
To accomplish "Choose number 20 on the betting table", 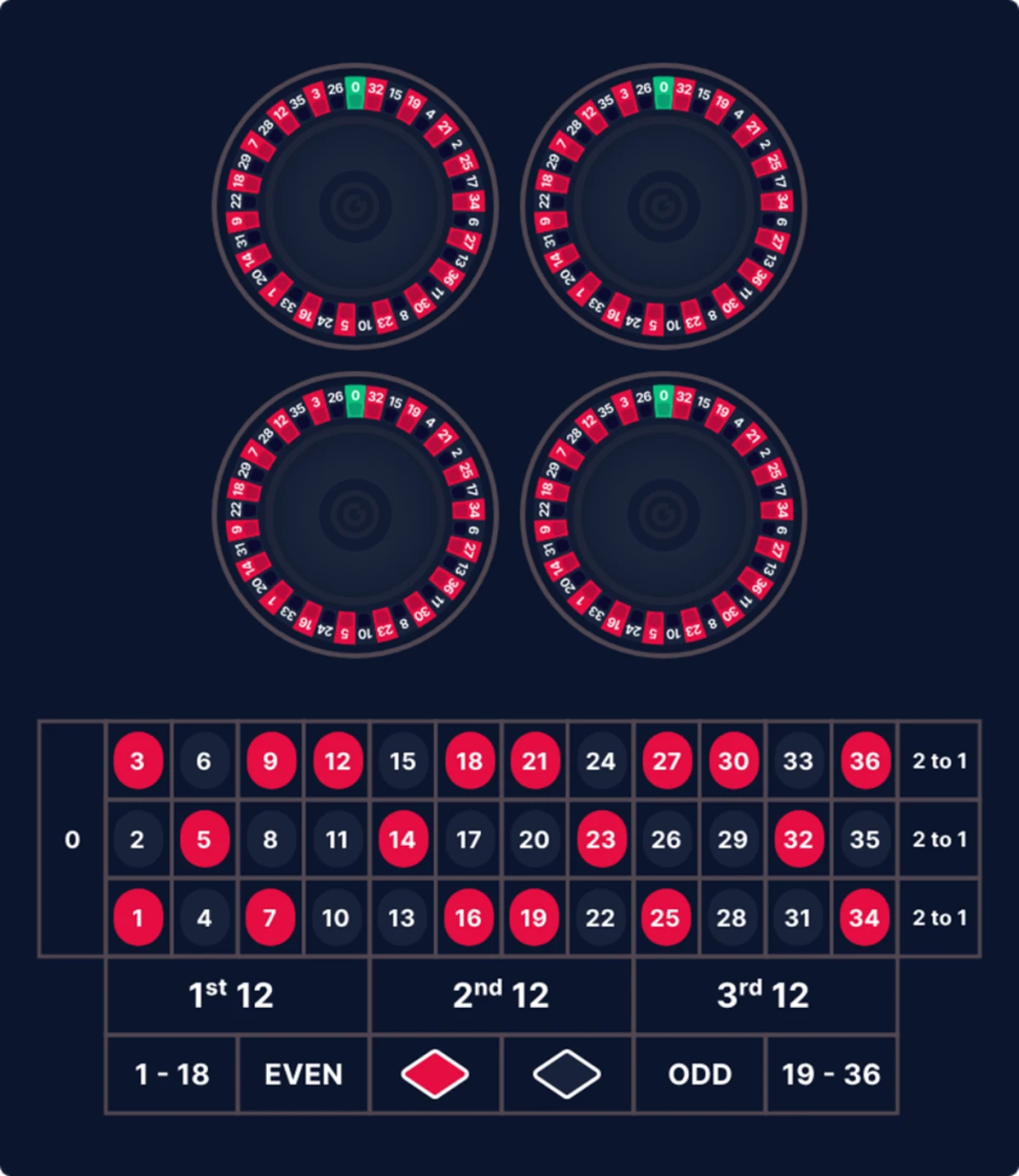I will [534, 840].
